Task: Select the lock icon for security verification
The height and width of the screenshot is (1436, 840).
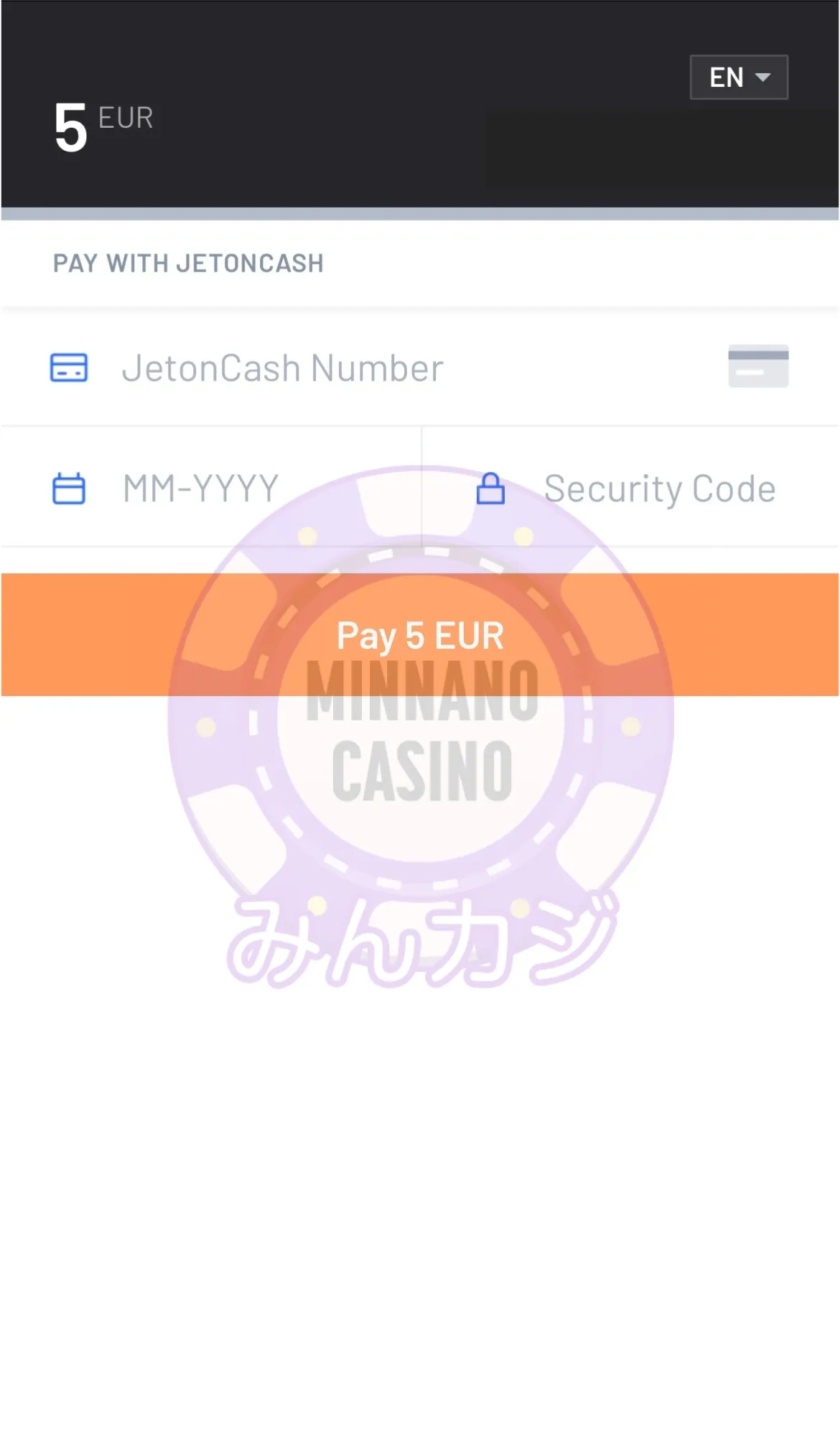Action: pyautogui.click(x=491, y=487)
